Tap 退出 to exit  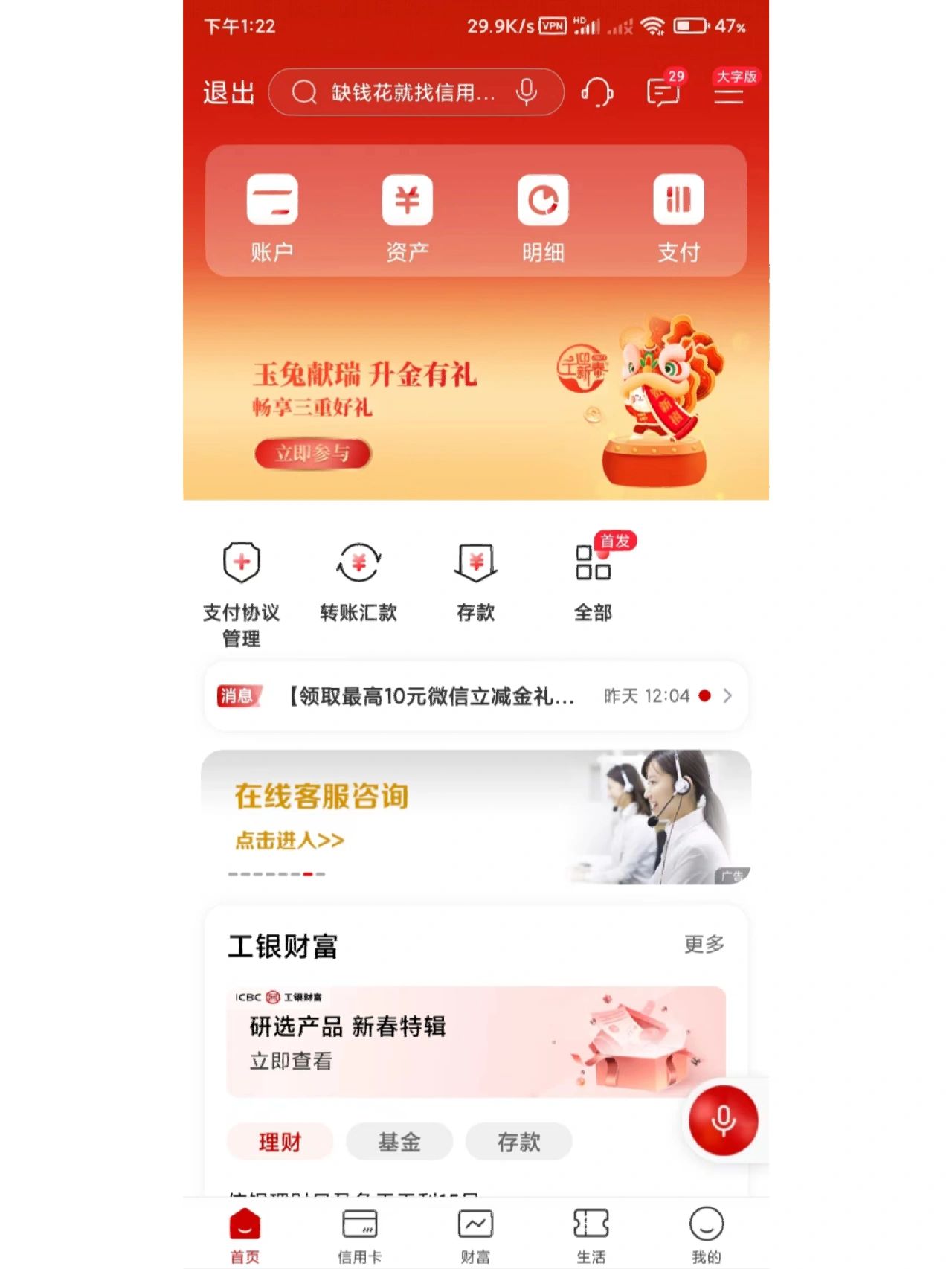pos(229,93)
